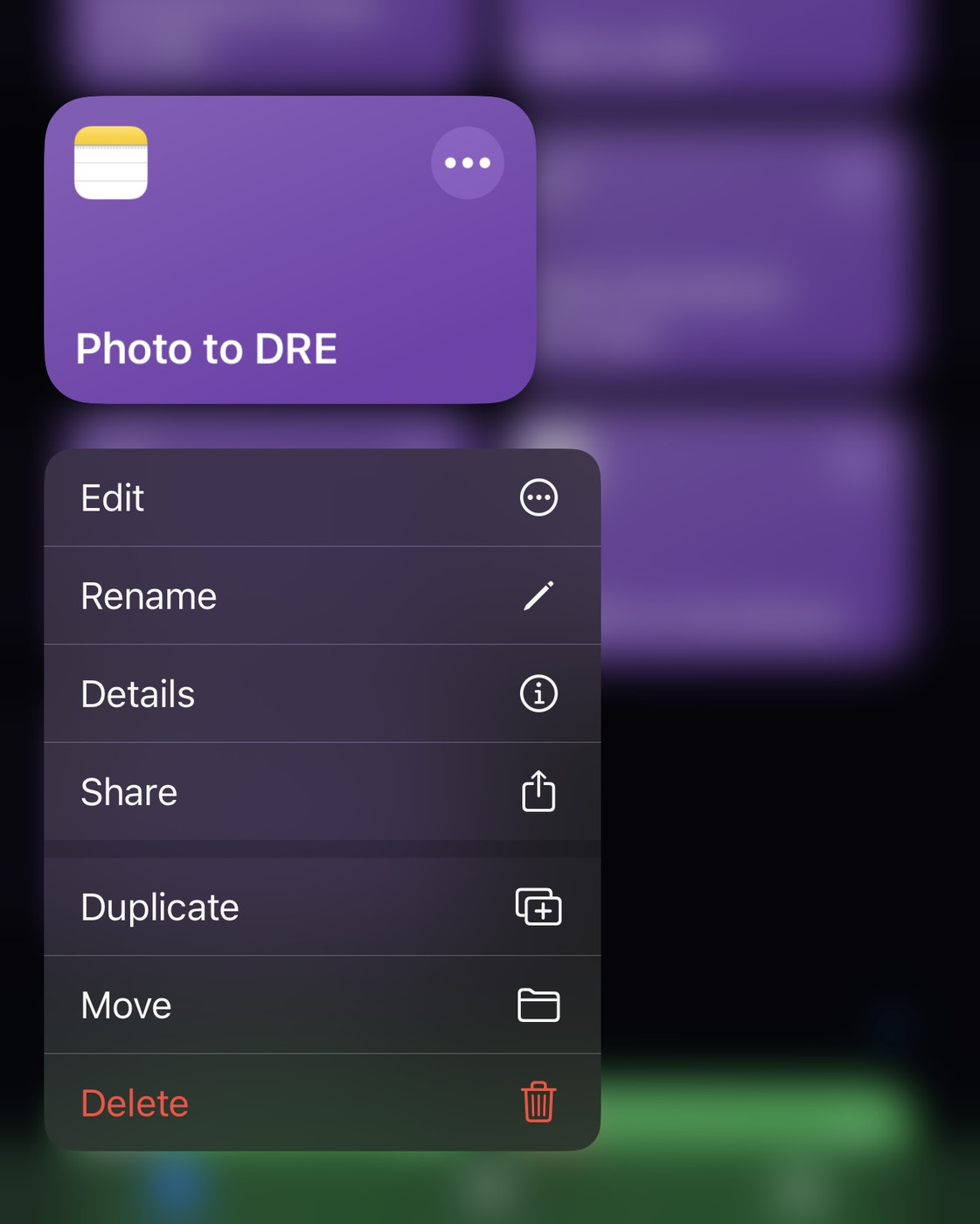Choose Edit from the context menu
980x1224 pixels.
coord(322,497)
